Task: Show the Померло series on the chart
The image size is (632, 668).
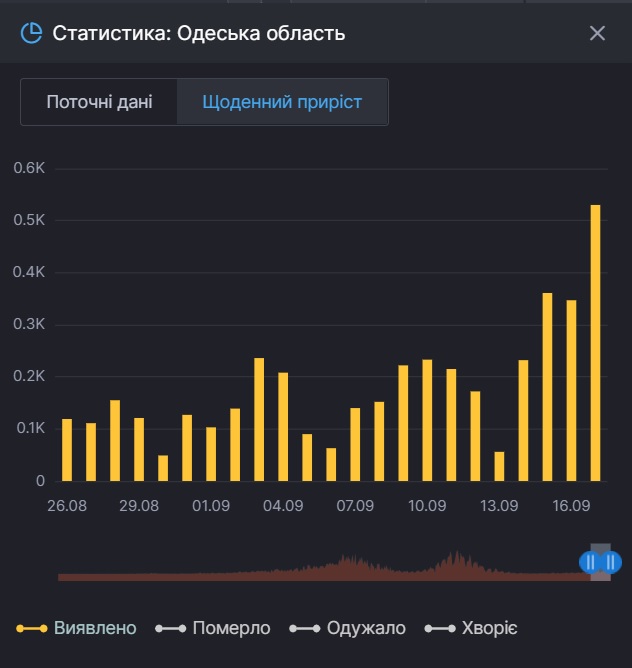Action: pos(213,629)
